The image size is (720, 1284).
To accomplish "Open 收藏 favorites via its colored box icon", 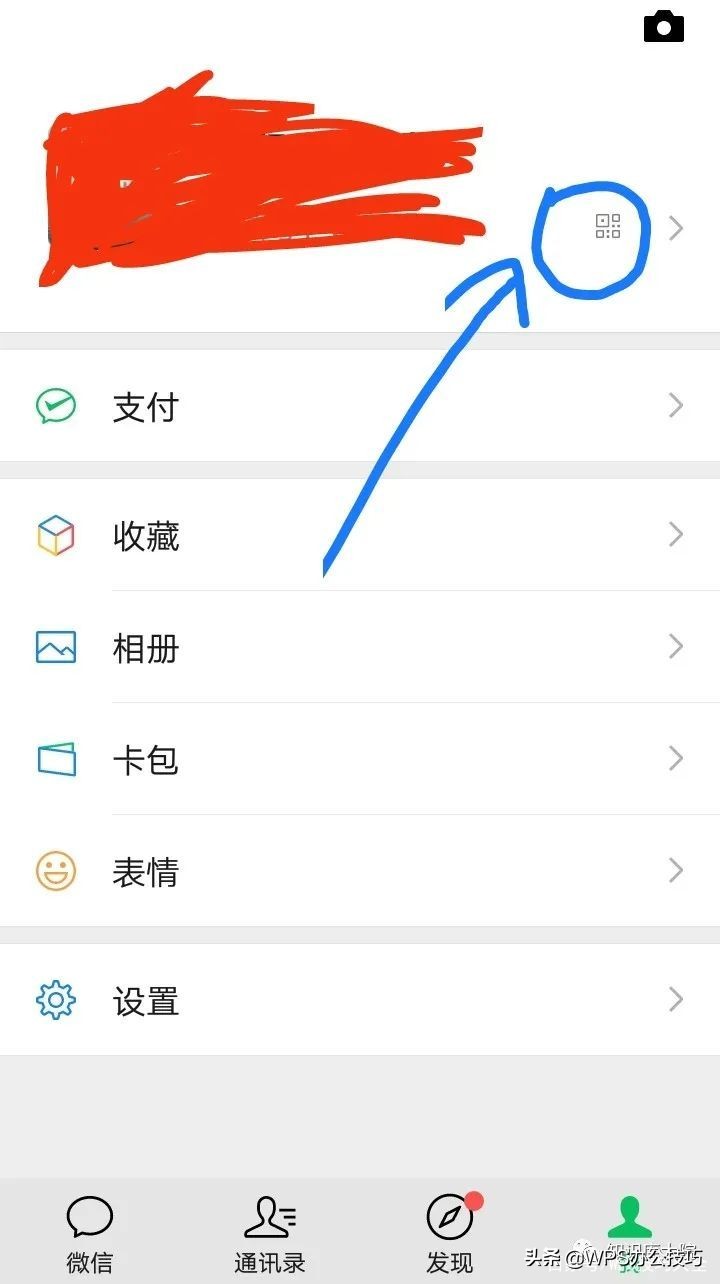I will pyautogui.click(x=57, y=535).
